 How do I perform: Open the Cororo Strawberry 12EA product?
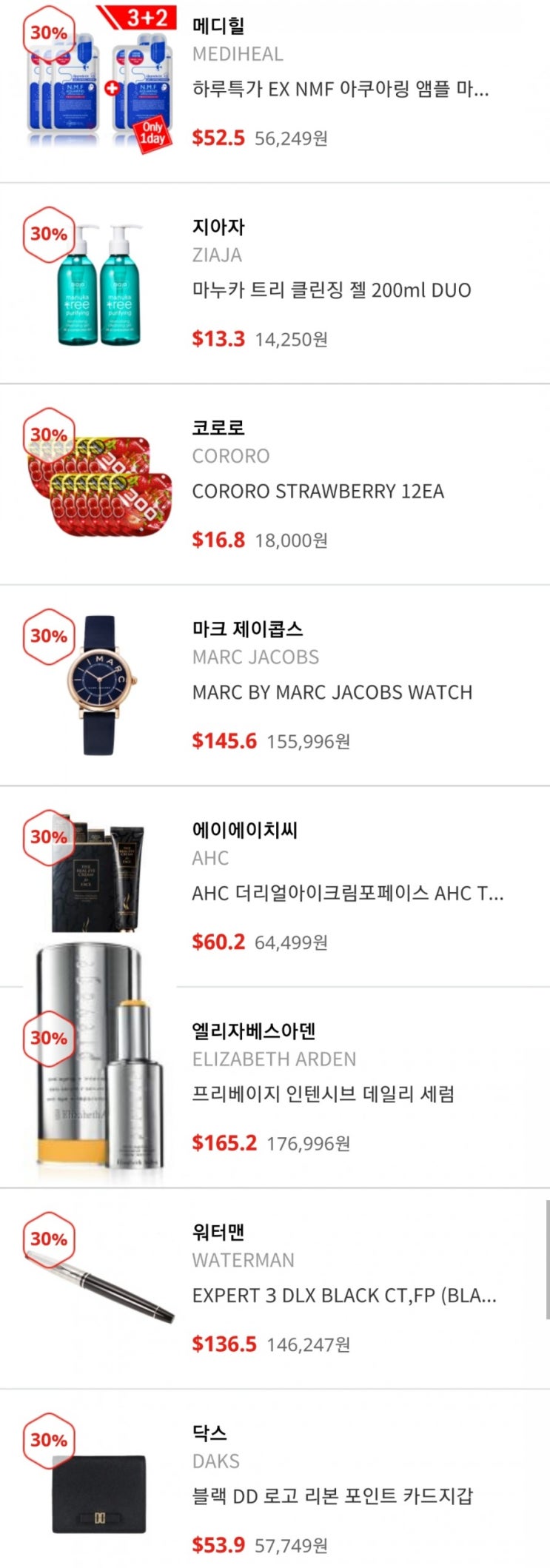click(x=275, y=485)
